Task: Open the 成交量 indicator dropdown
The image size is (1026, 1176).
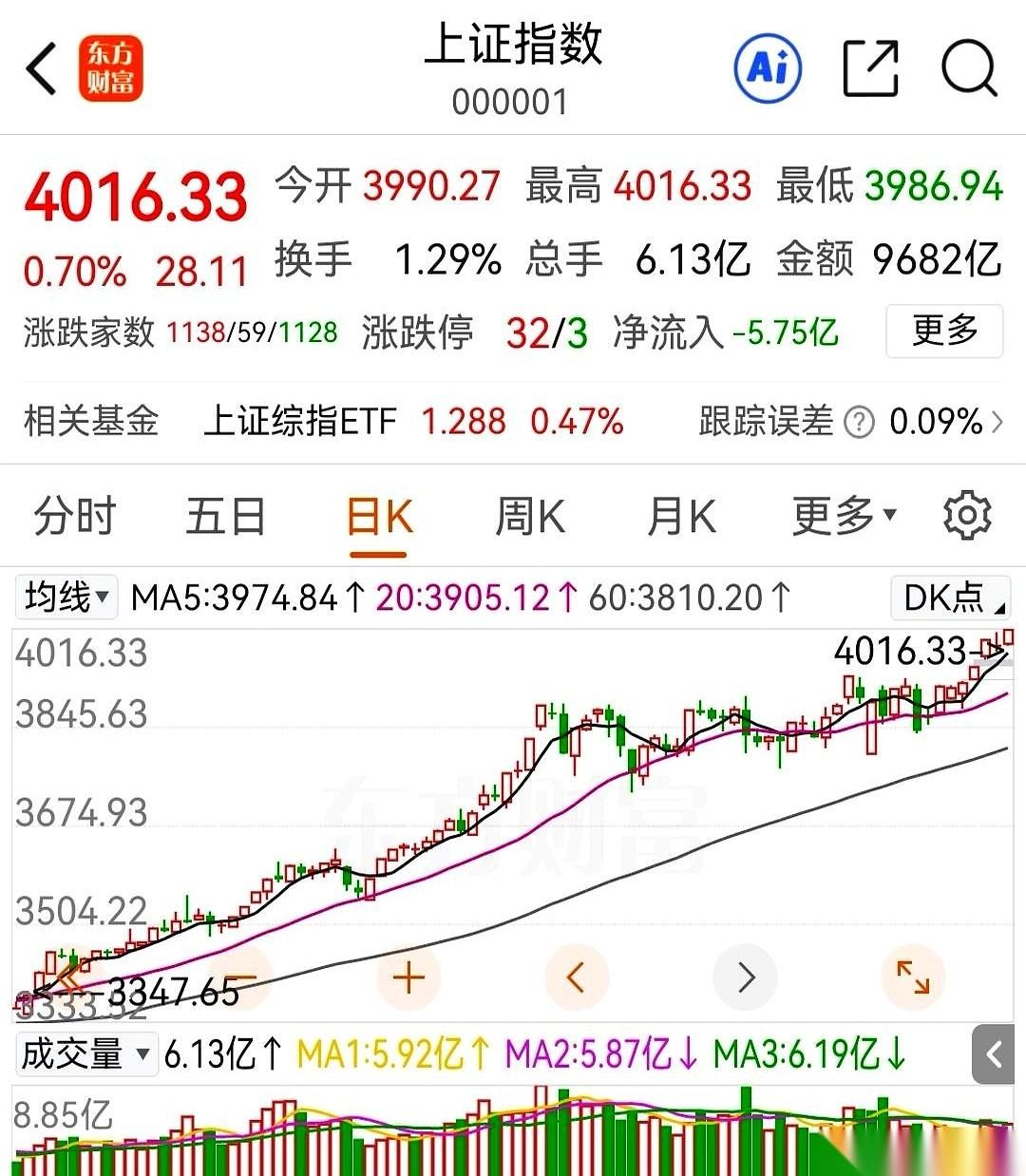Action: coord(85,1053)
